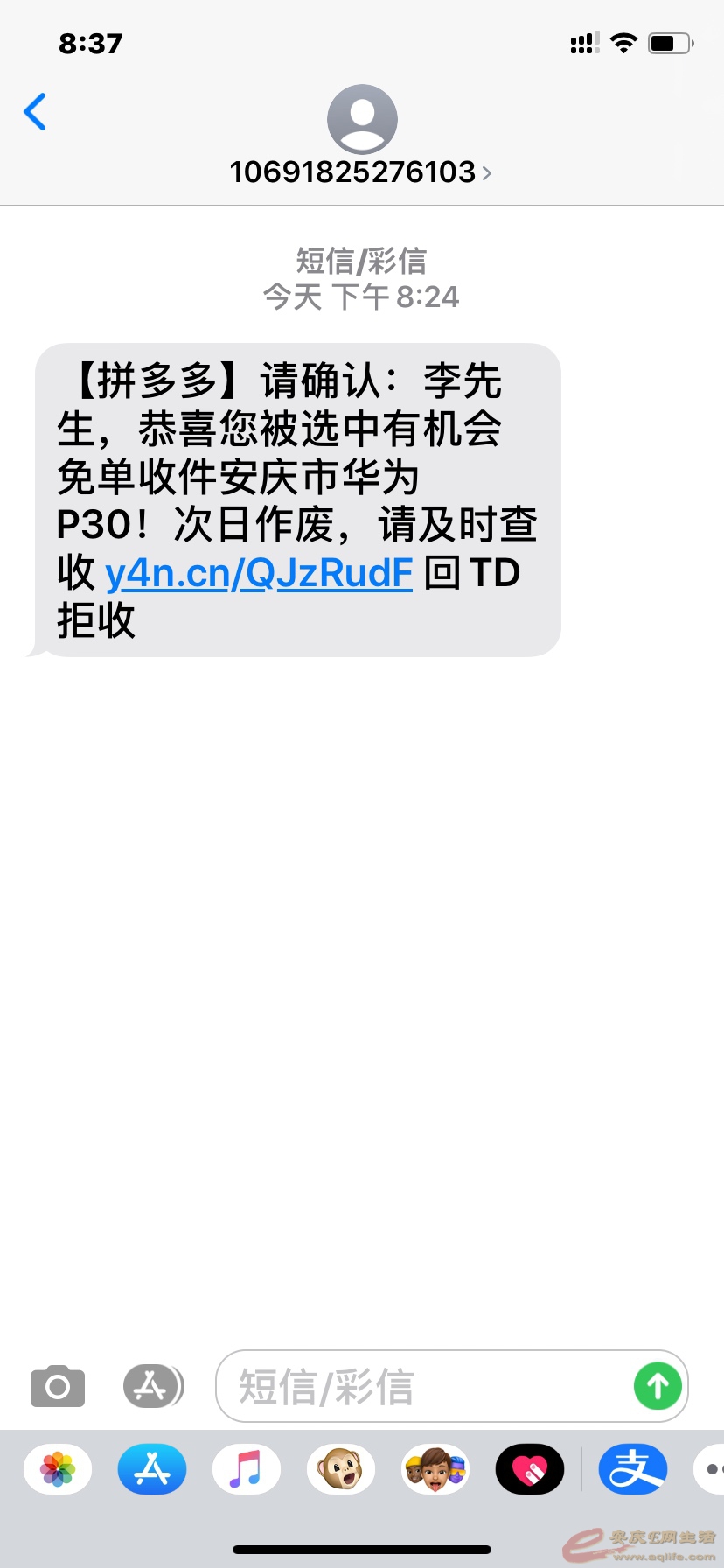Open the Music iMessage app
Viewport: 724px width, 1568px height.
point(247,1469)
